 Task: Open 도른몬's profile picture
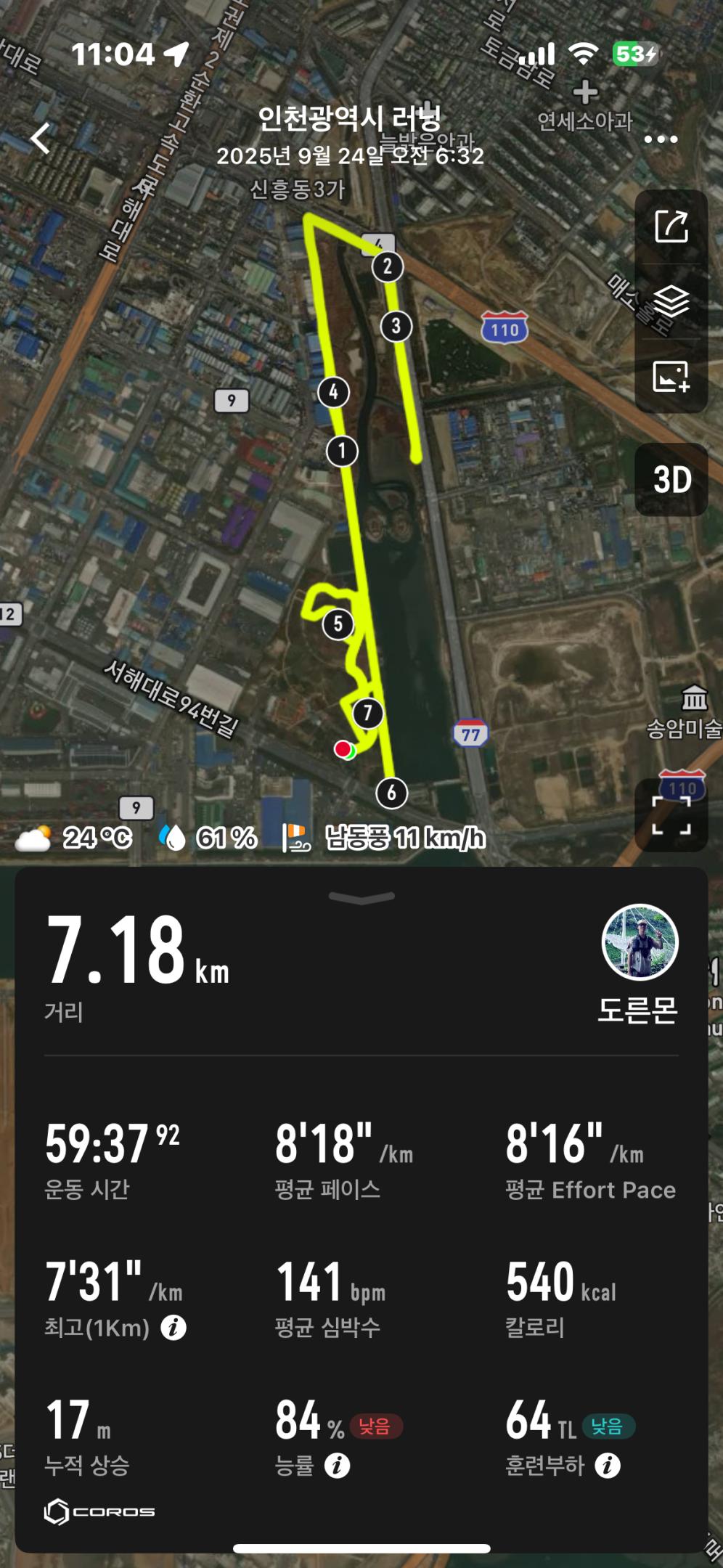(640, 942)
